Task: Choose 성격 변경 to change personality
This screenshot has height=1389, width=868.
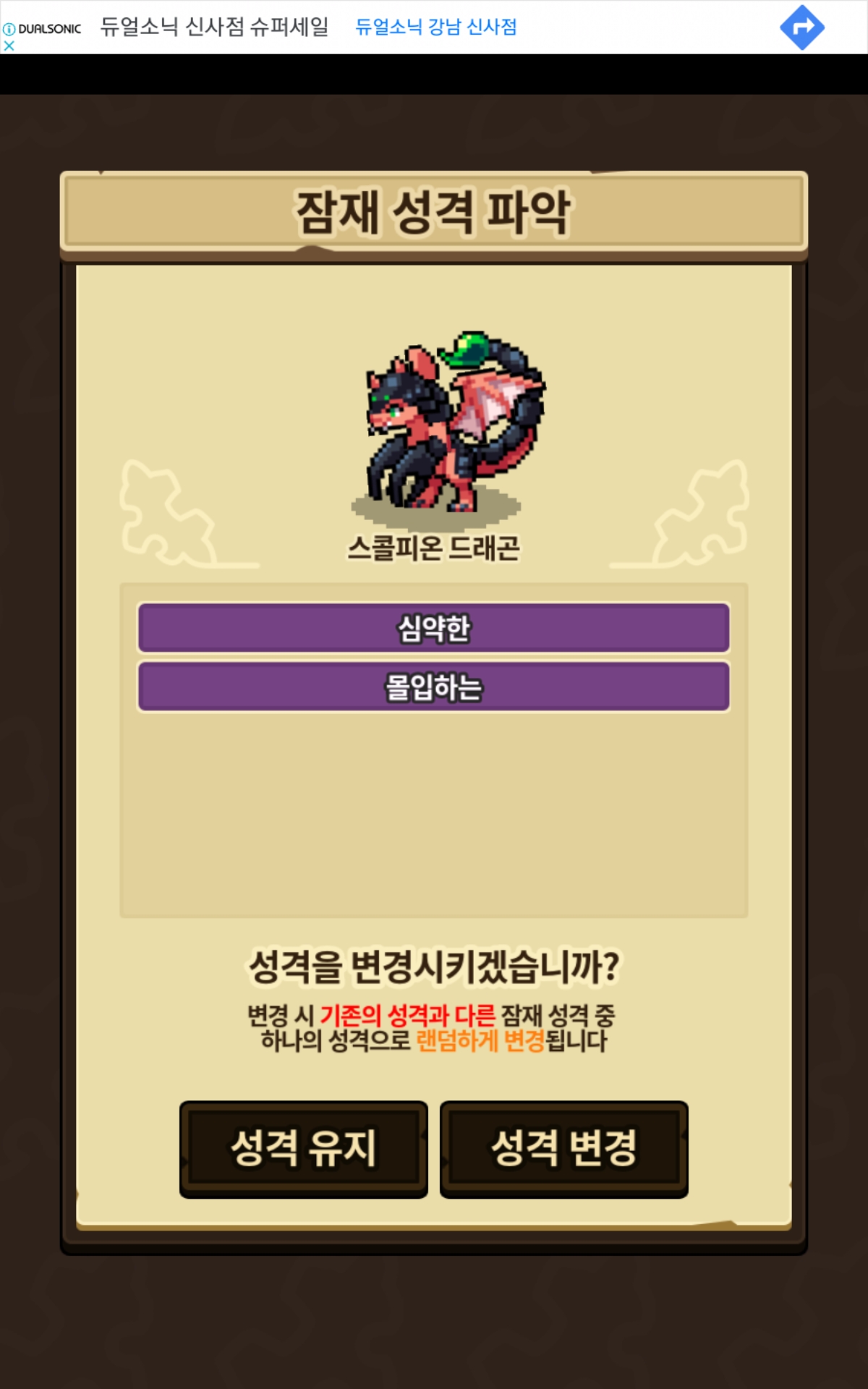Action: (564, 1149)
